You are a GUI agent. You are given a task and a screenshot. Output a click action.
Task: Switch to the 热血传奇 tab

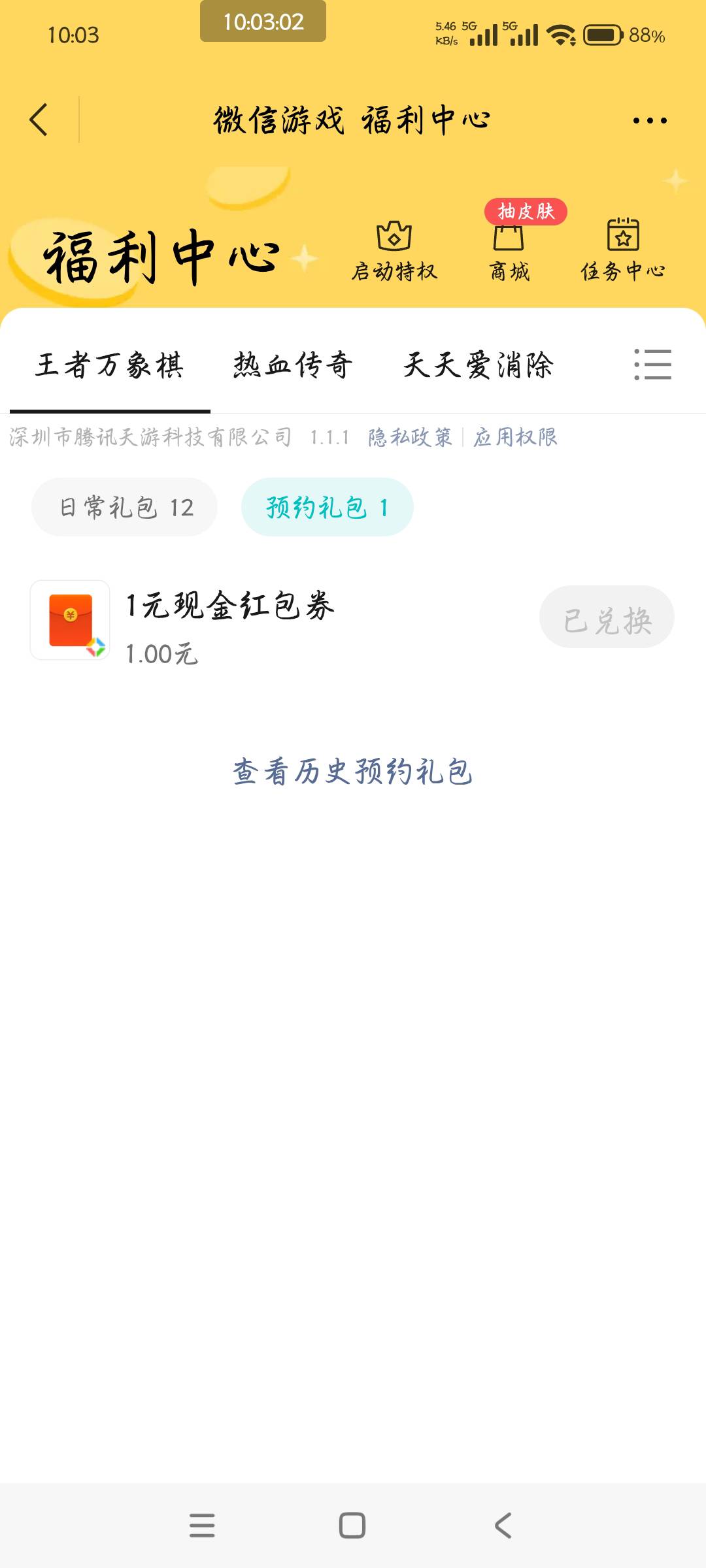(293, 365)
